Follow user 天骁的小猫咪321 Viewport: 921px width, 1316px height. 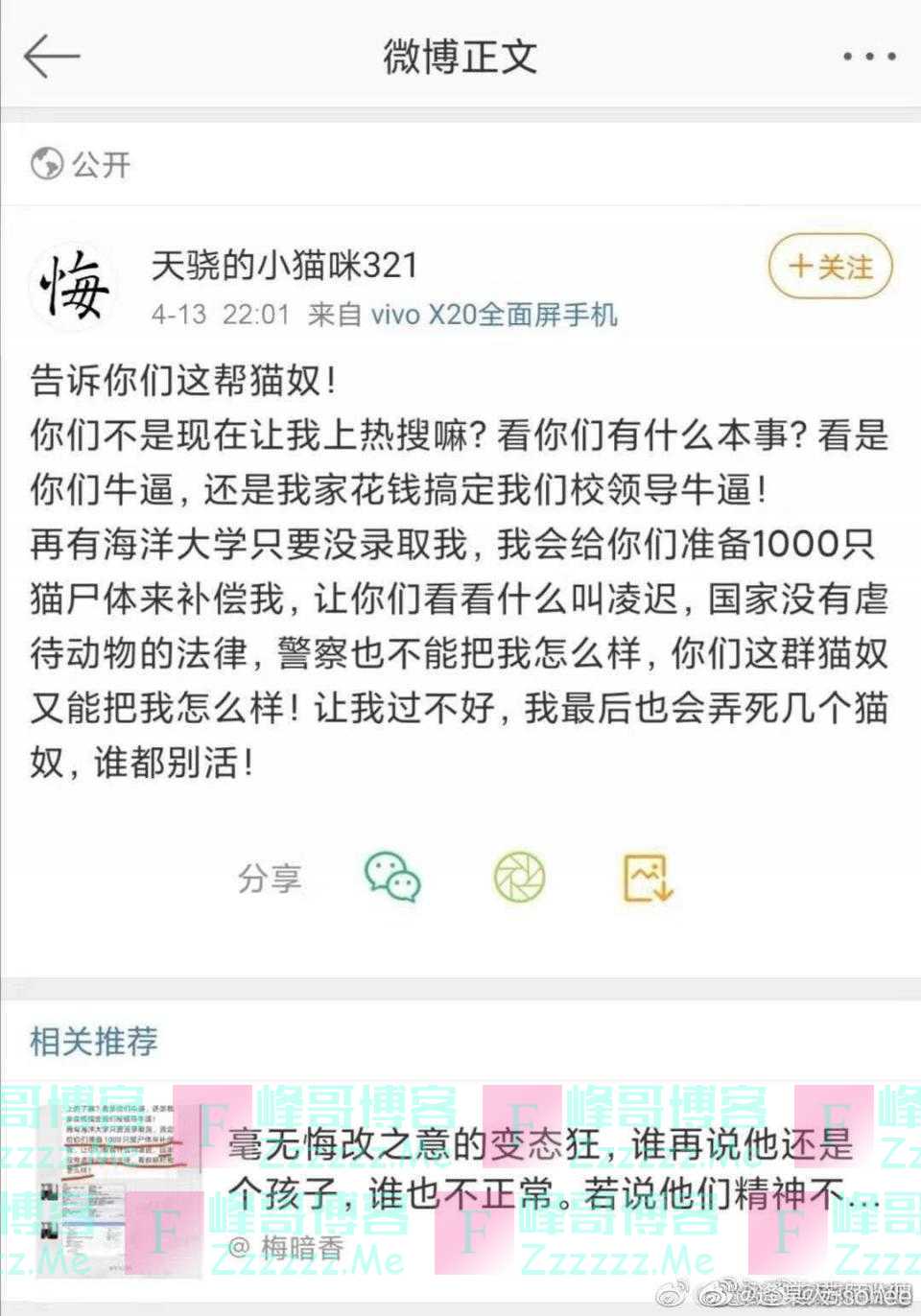point(831,266)
